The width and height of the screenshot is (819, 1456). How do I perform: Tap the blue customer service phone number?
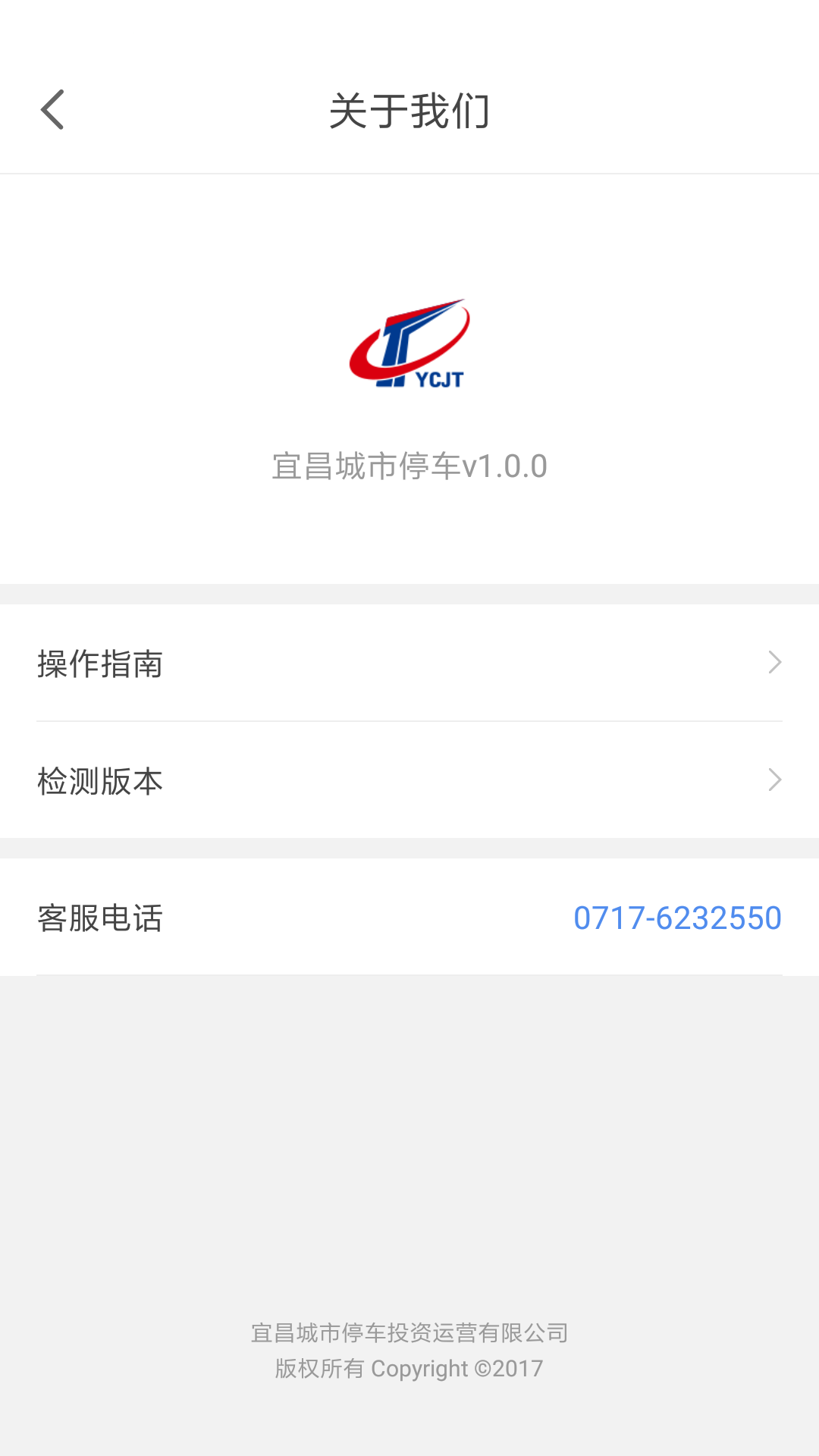tap(677, 918)
